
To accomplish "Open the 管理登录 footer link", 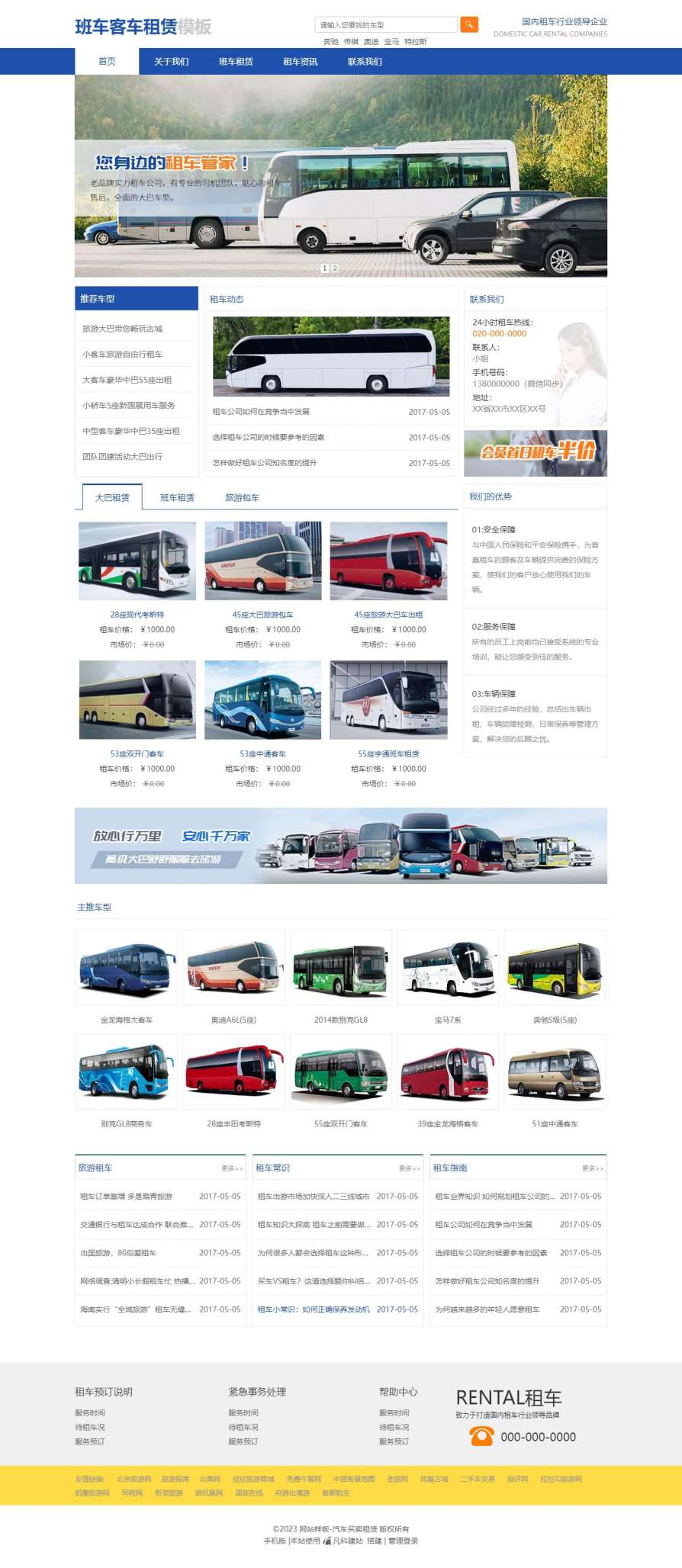I will (x=403, y=1541).
